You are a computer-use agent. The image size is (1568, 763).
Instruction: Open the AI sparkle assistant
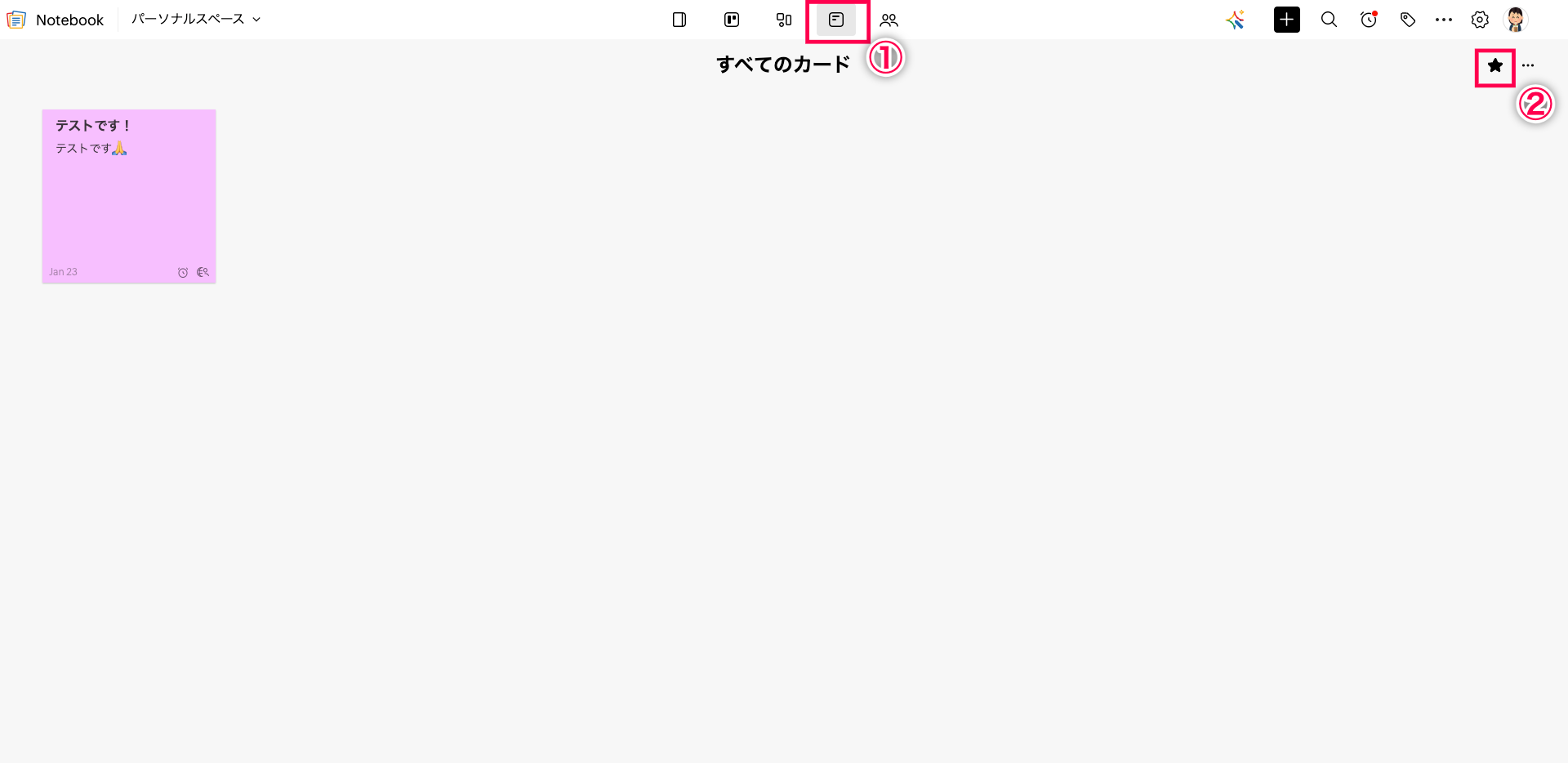point(1235,20)
